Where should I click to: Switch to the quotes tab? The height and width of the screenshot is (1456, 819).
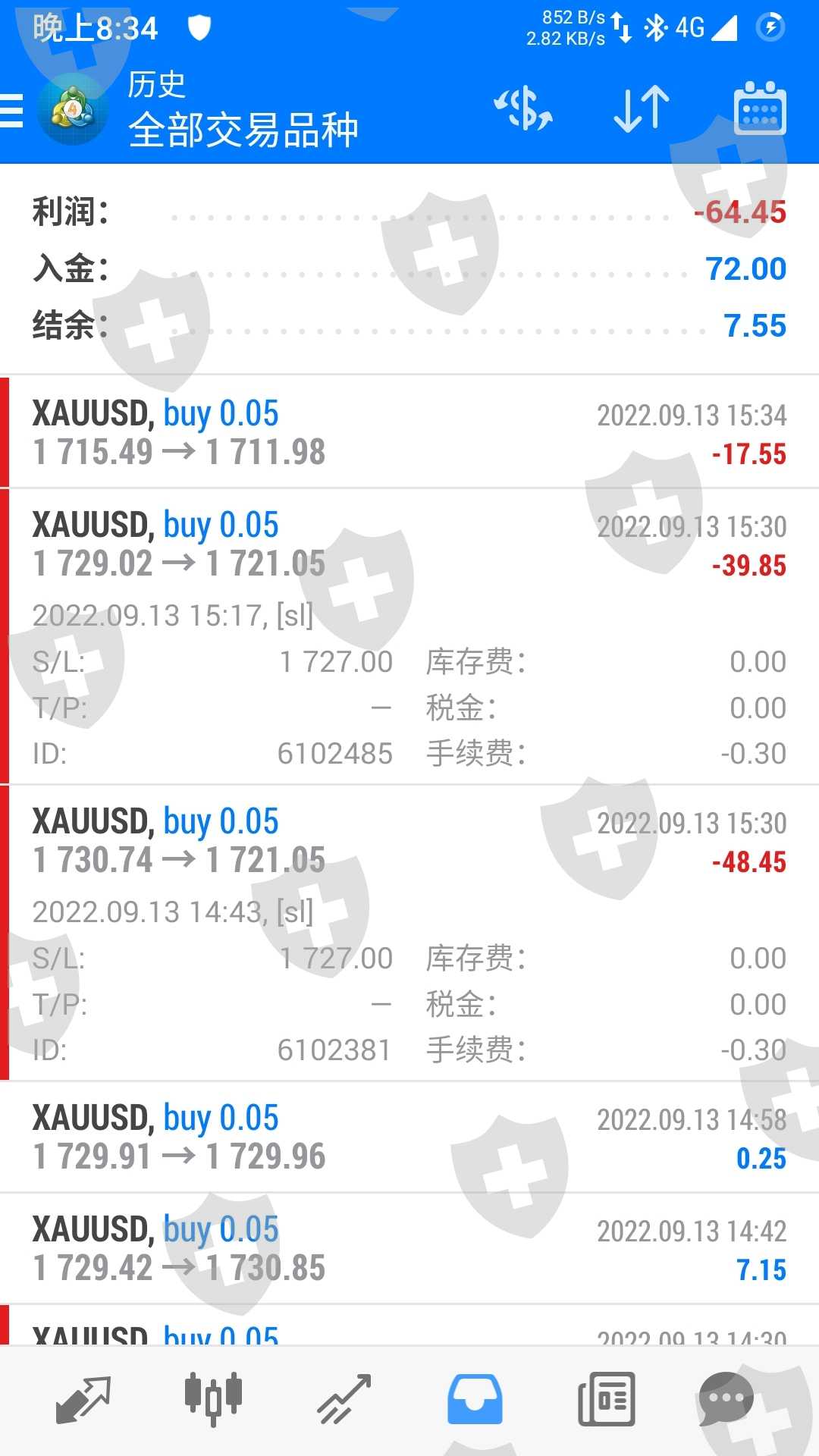[x=83, y=1398]
